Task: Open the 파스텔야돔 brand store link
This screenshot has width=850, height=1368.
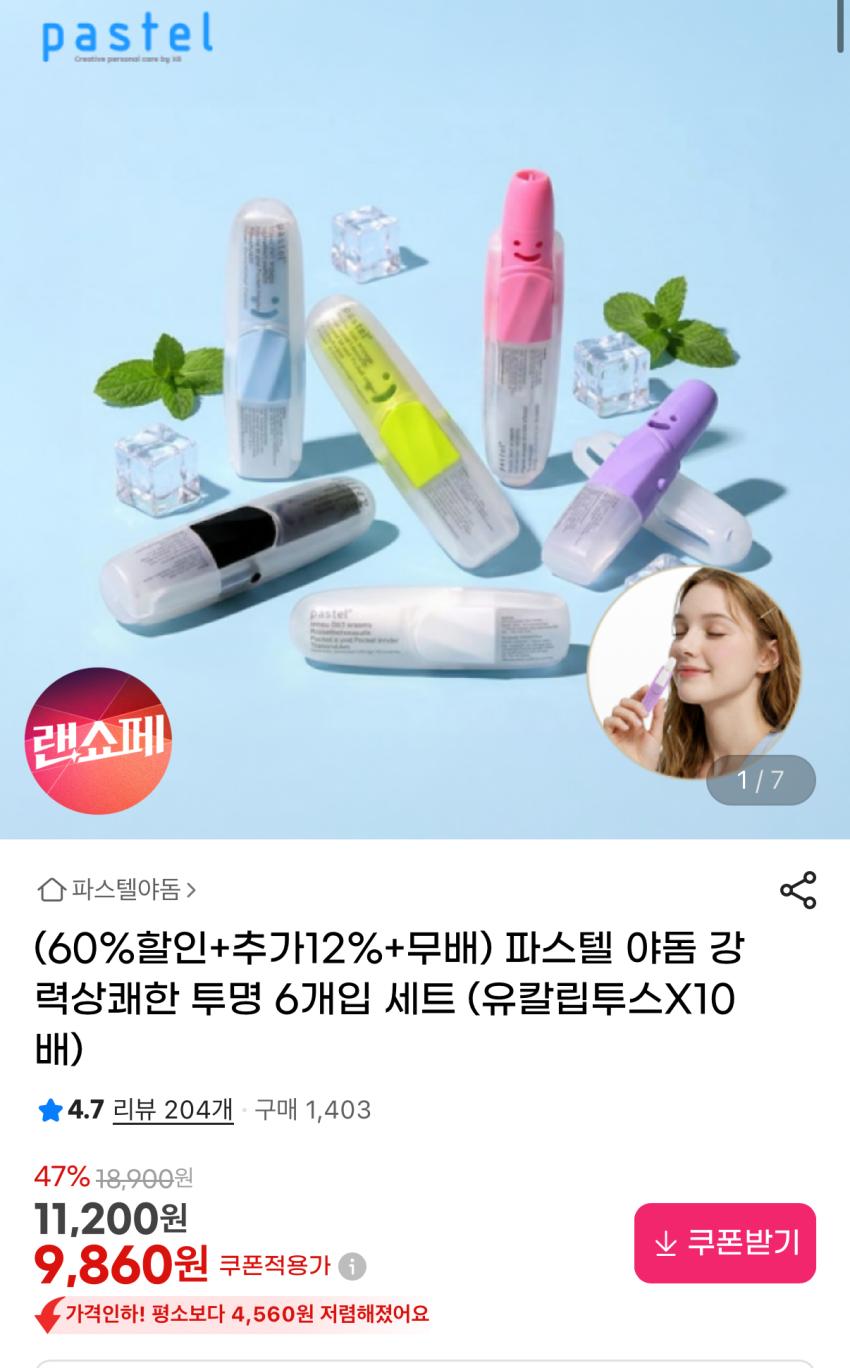Action: click(117, 889)
